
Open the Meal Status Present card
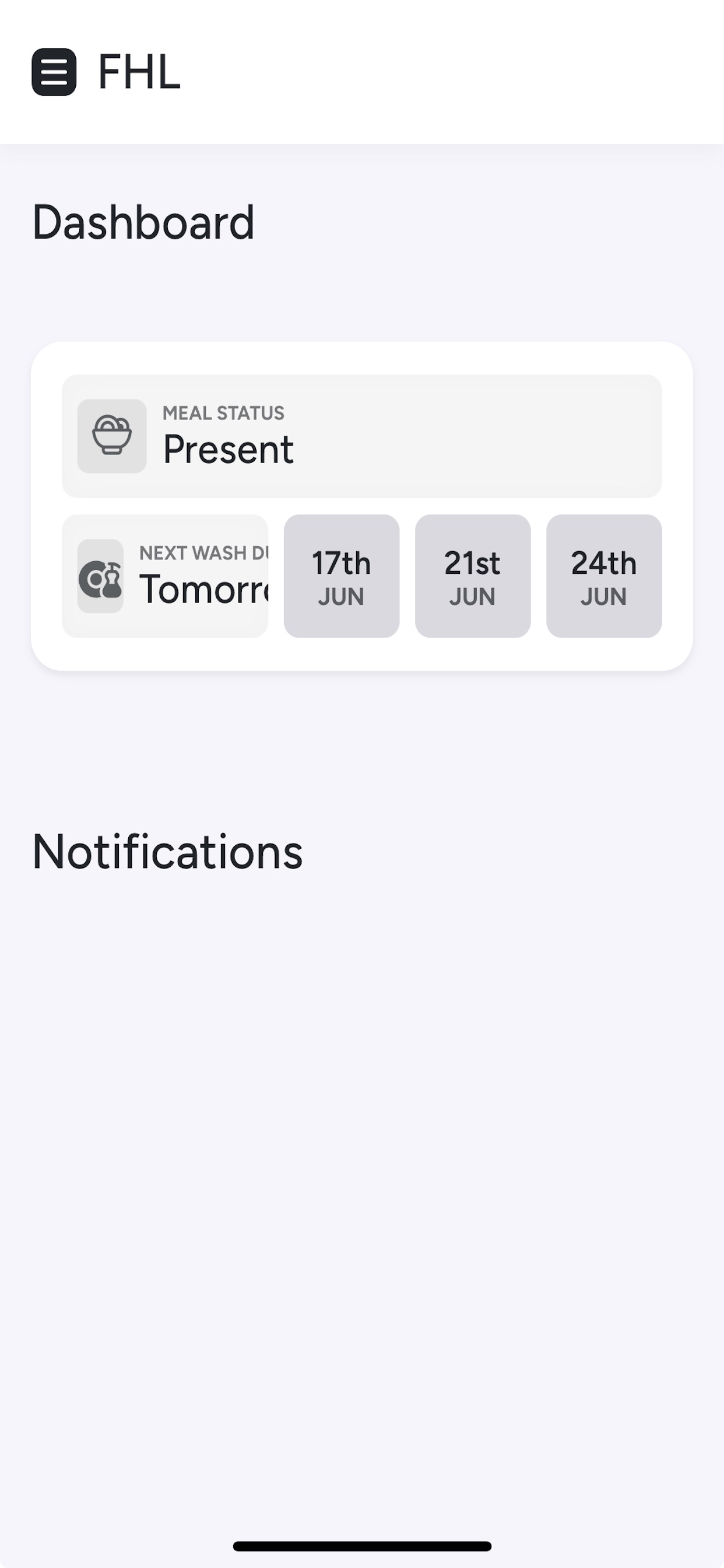click(x=361, y=436)
